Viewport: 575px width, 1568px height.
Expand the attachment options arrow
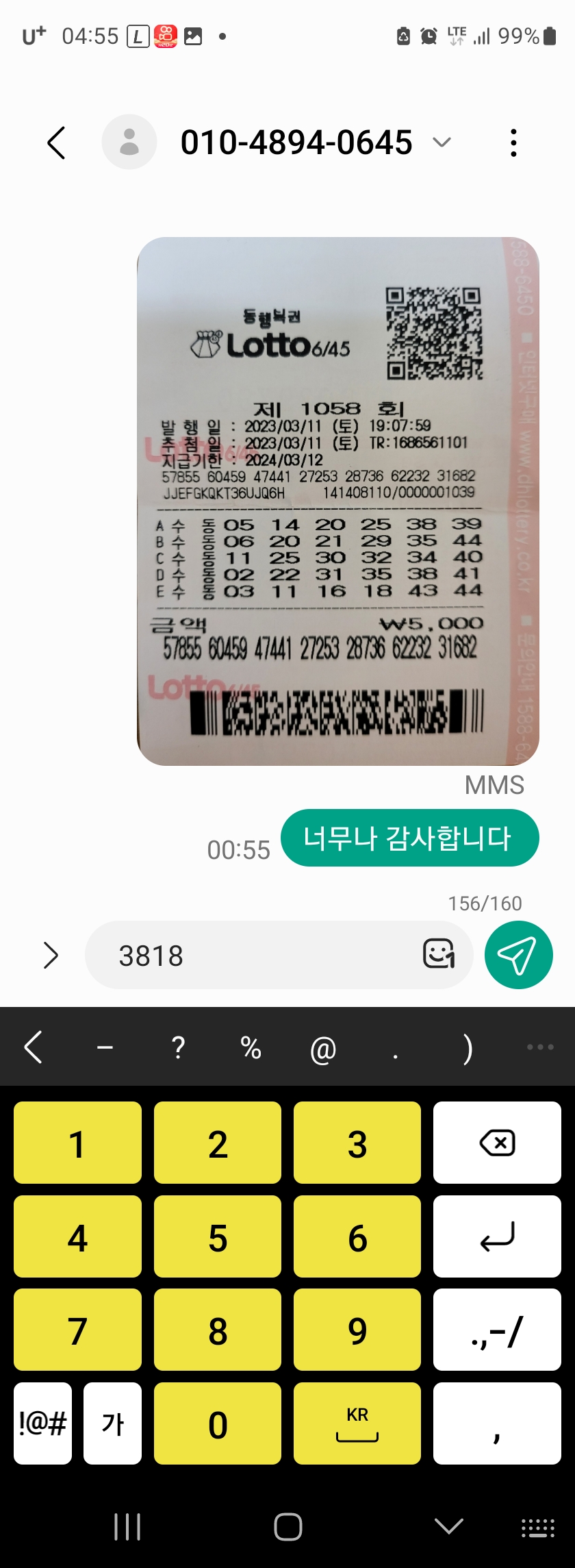[51, 954]
